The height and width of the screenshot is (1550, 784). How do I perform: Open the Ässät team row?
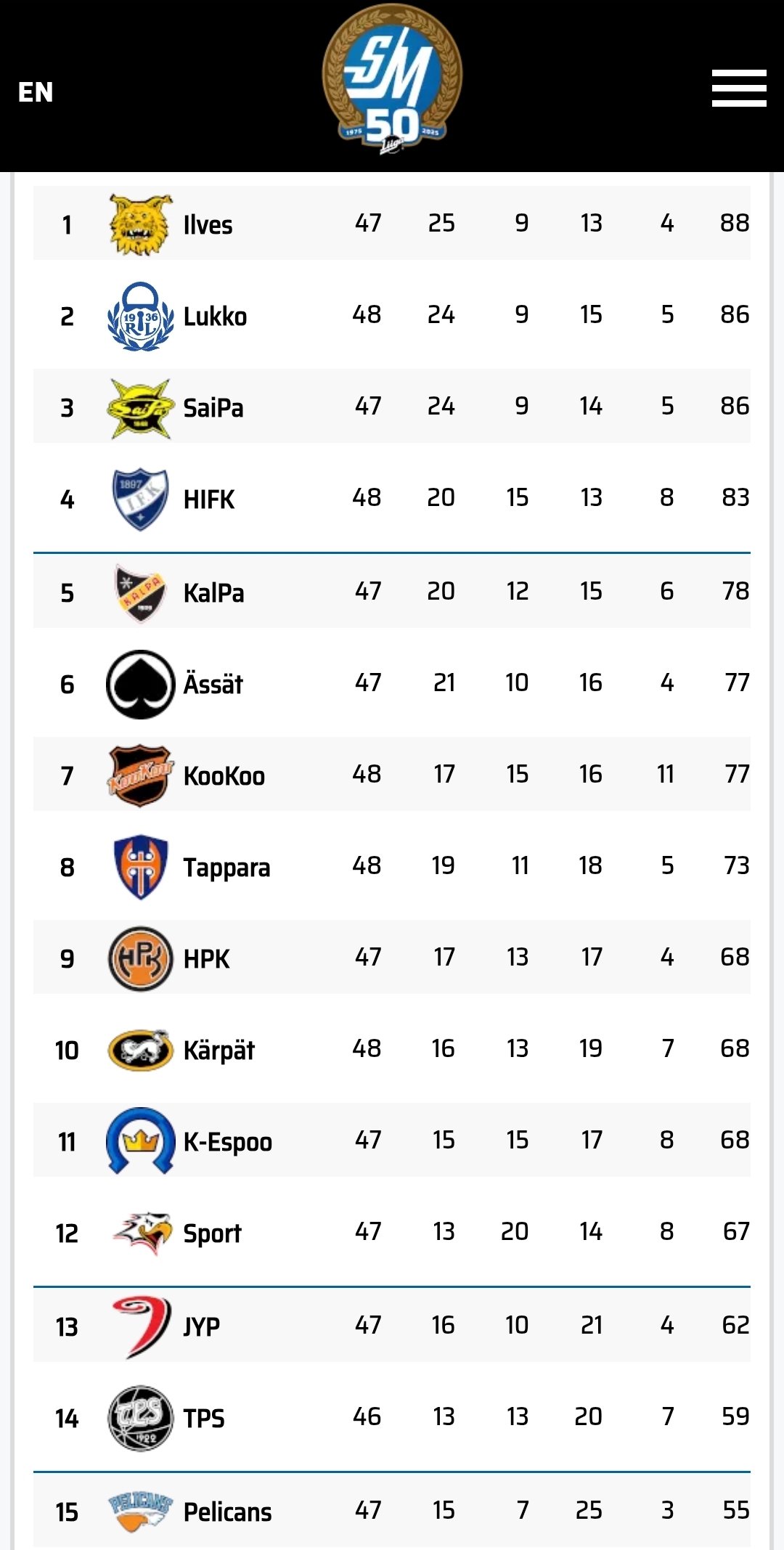213,684
